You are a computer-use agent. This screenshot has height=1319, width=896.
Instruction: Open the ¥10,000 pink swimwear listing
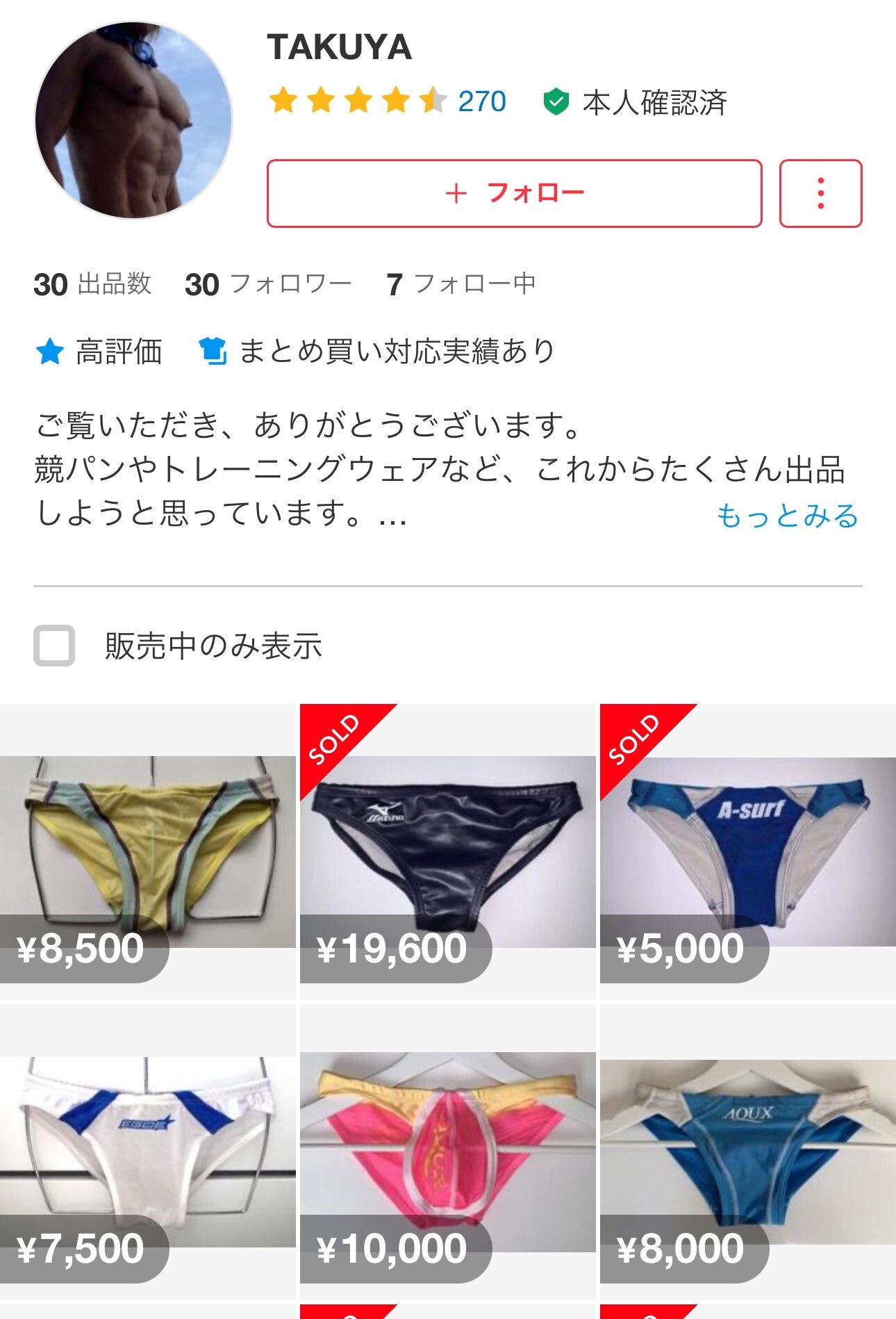tap(448, 1152)
